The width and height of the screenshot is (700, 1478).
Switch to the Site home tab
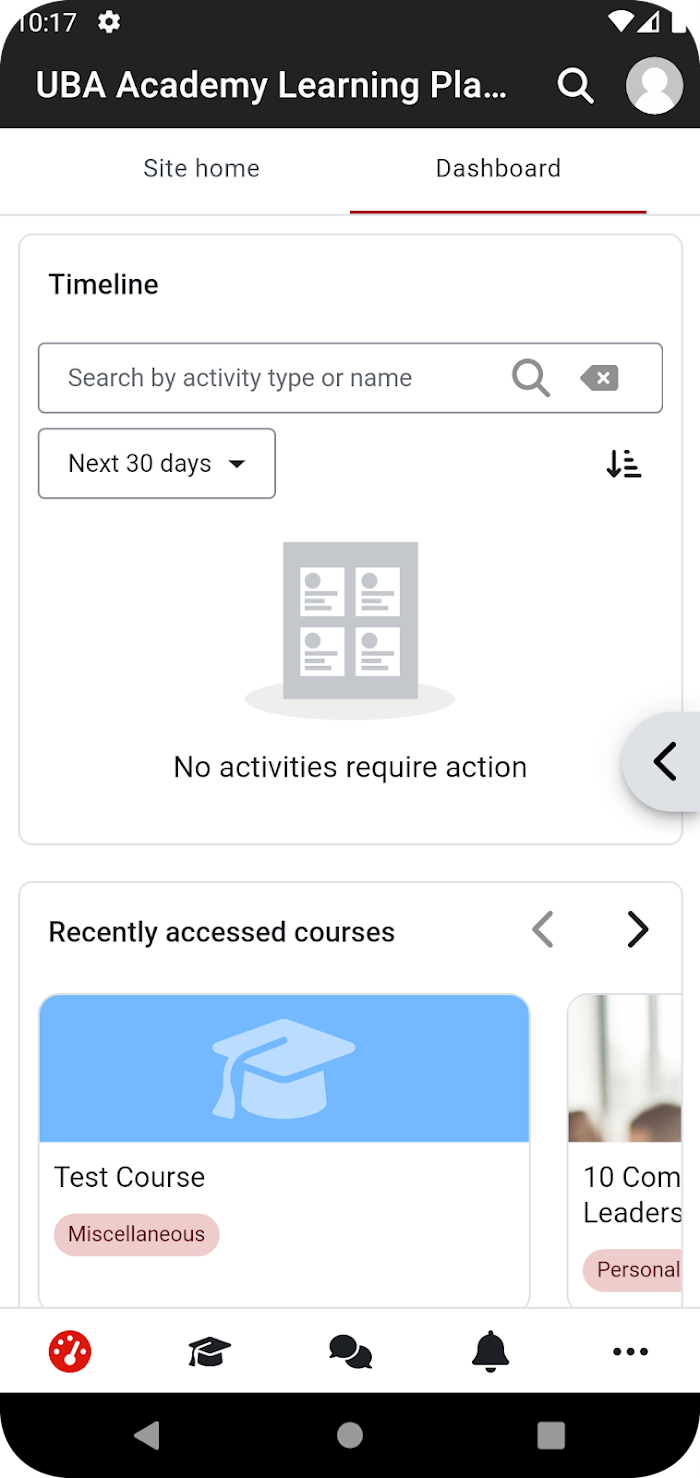click(x=201, y=168)
